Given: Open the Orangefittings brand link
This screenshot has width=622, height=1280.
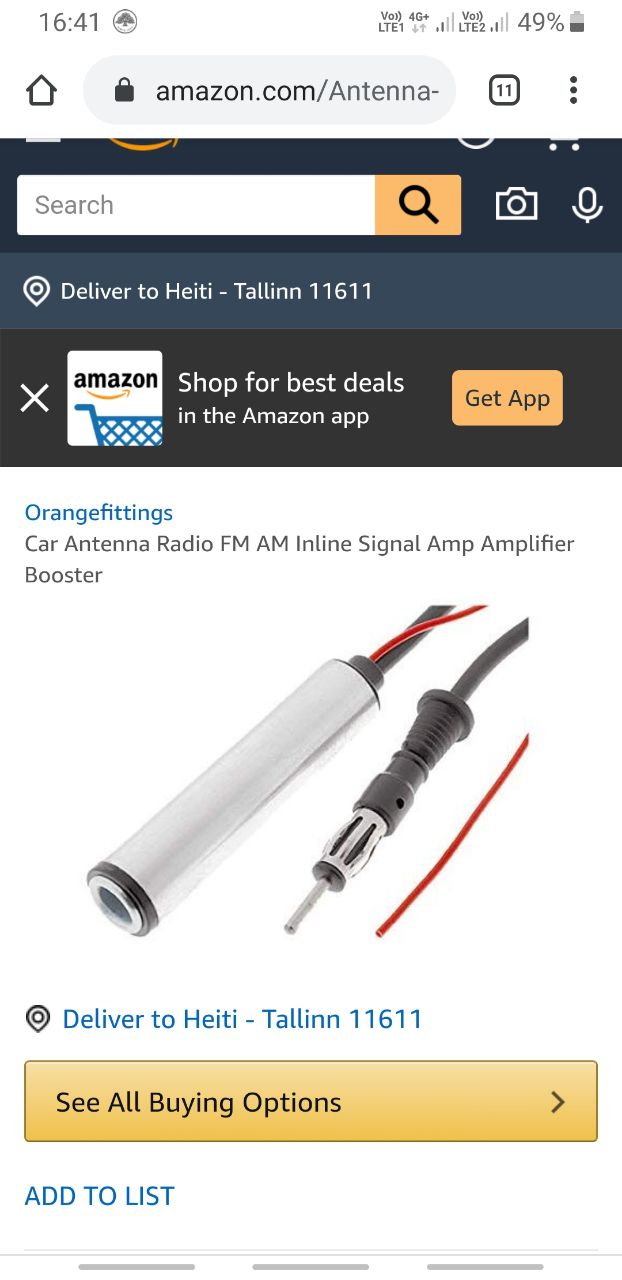Looking at the screenshot, I should [99, 513].
